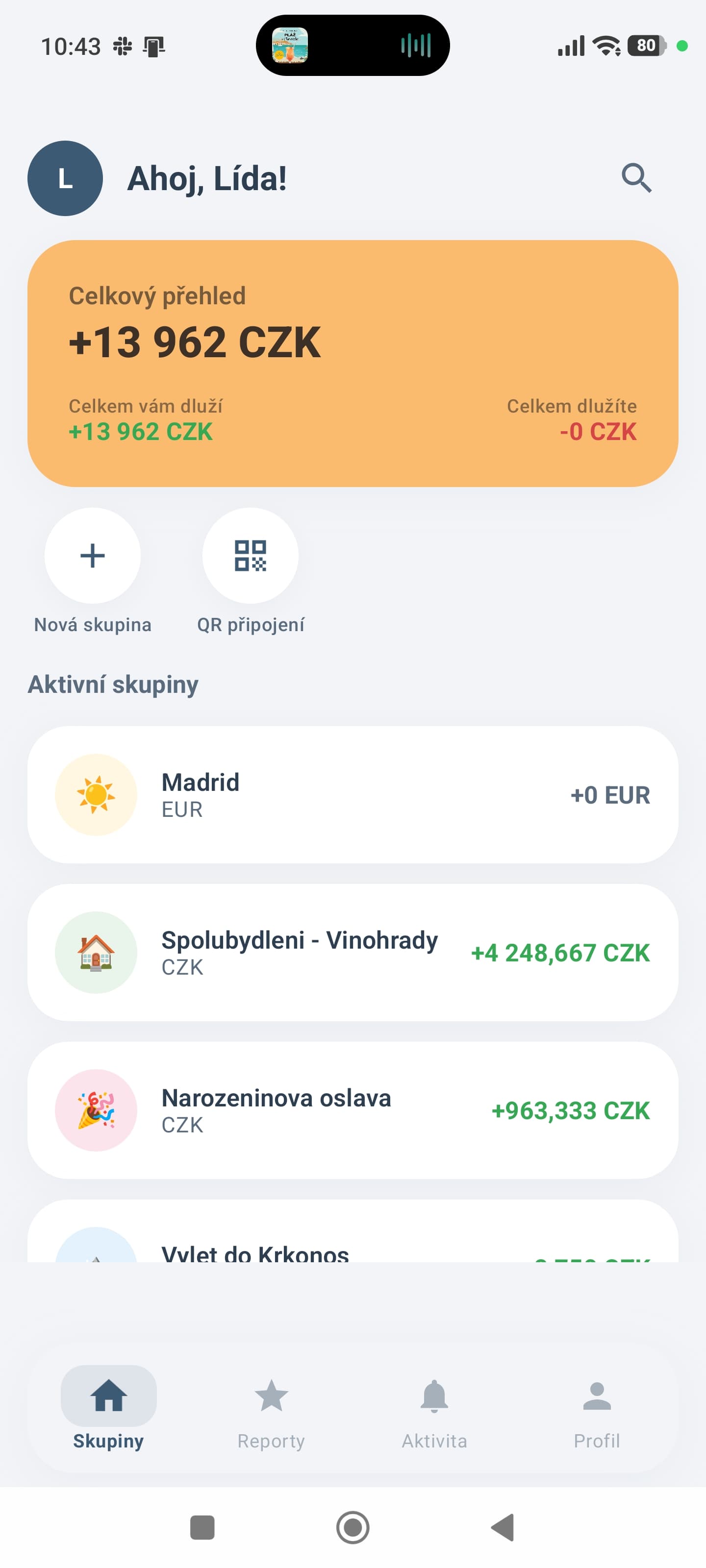The width and height of the screenshot is (706, 1568).
Task: Switch to the Aktivita tab
Action: tap(434, 1412)
